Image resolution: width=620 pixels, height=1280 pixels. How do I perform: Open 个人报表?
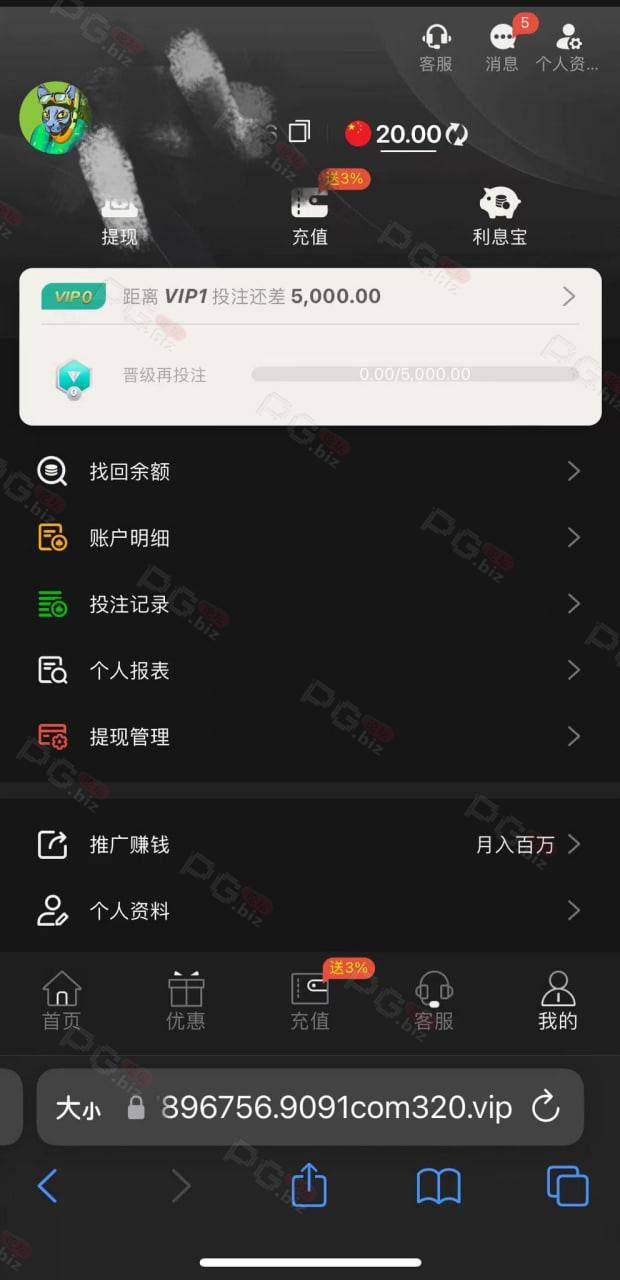[310, 670]
